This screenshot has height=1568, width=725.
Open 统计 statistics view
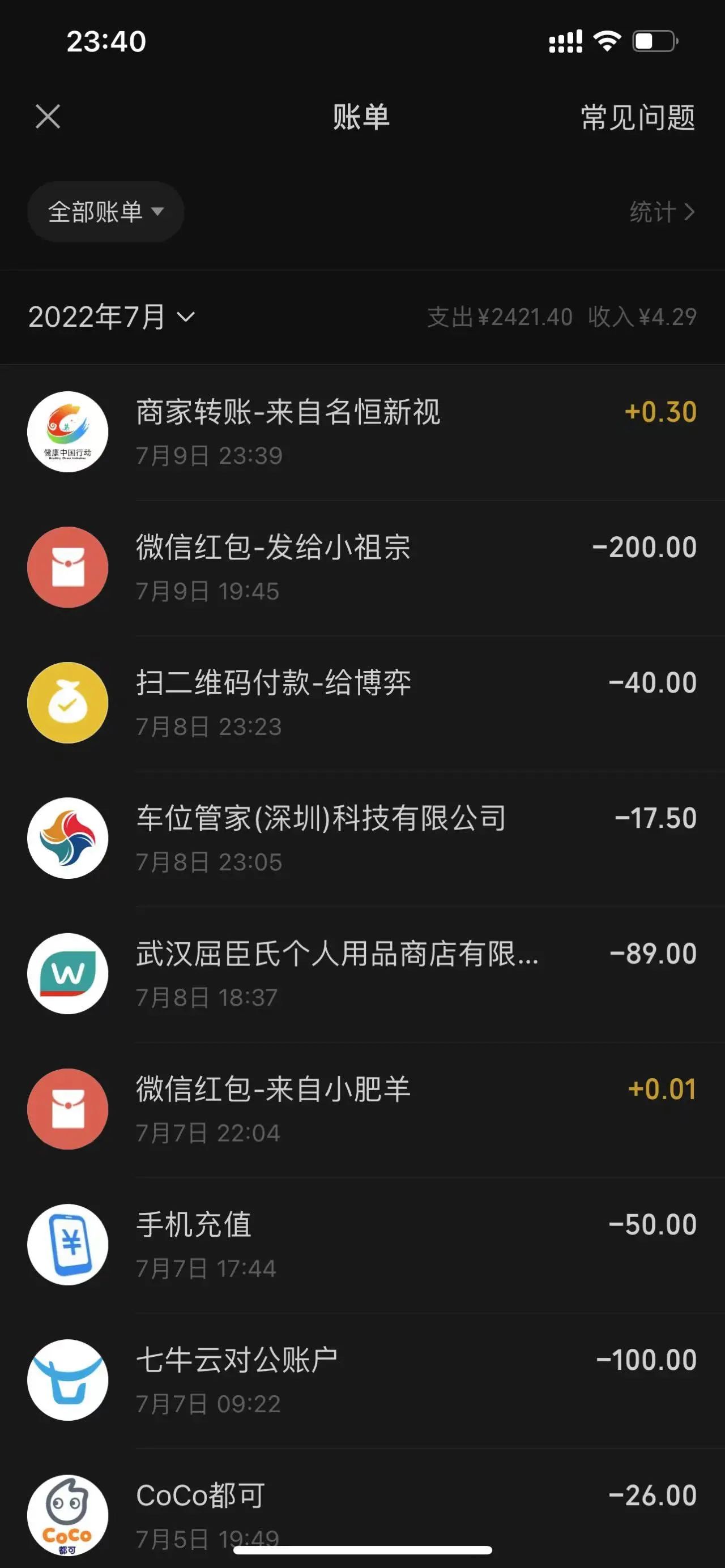(661, 212)
